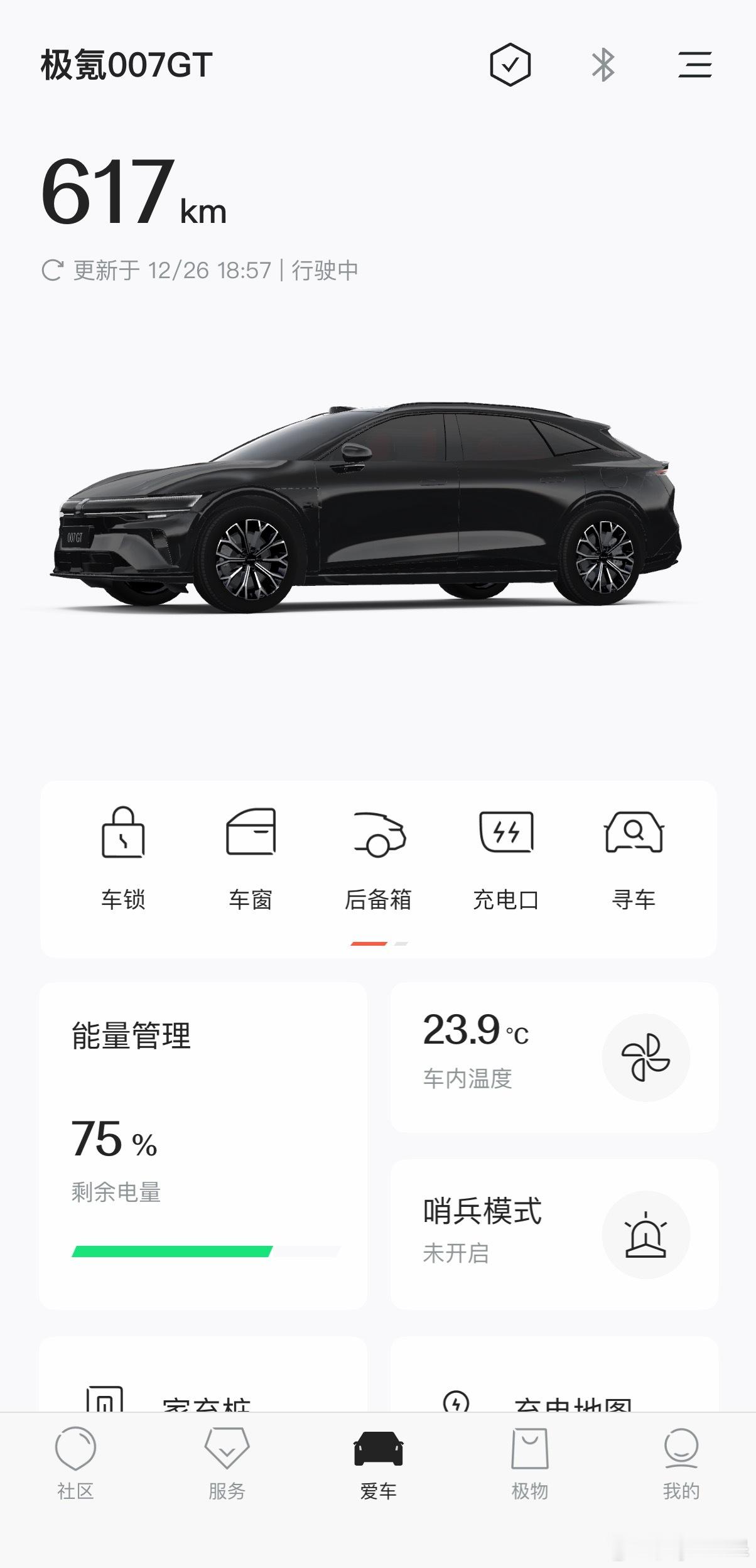
Task: Open the hamburger menu at top right
Action: pyautogui.click(x=695, y=65)
